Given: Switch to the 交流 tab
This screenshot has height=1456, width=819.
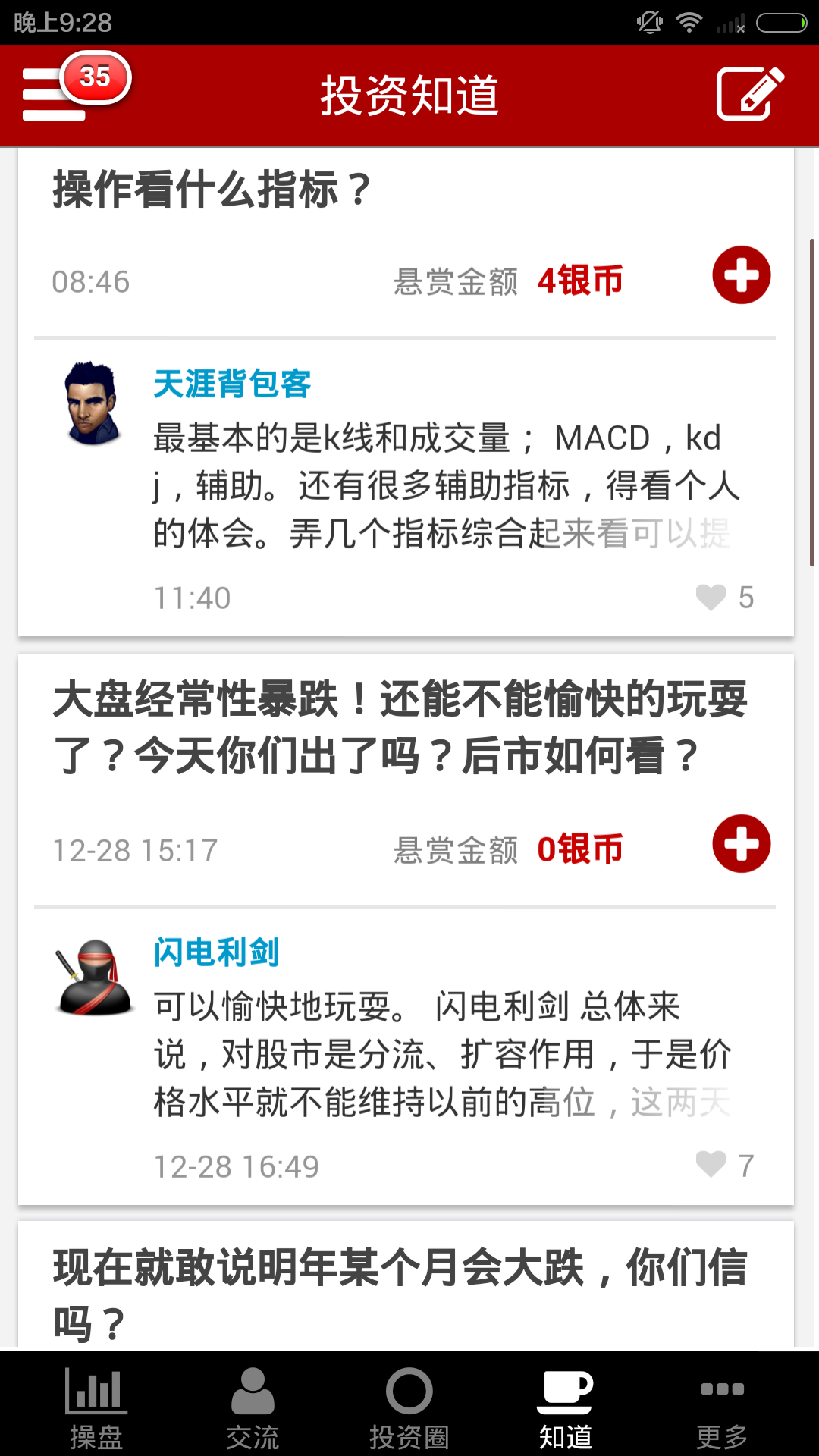Looking at the screenshot, I should 253,1407.
